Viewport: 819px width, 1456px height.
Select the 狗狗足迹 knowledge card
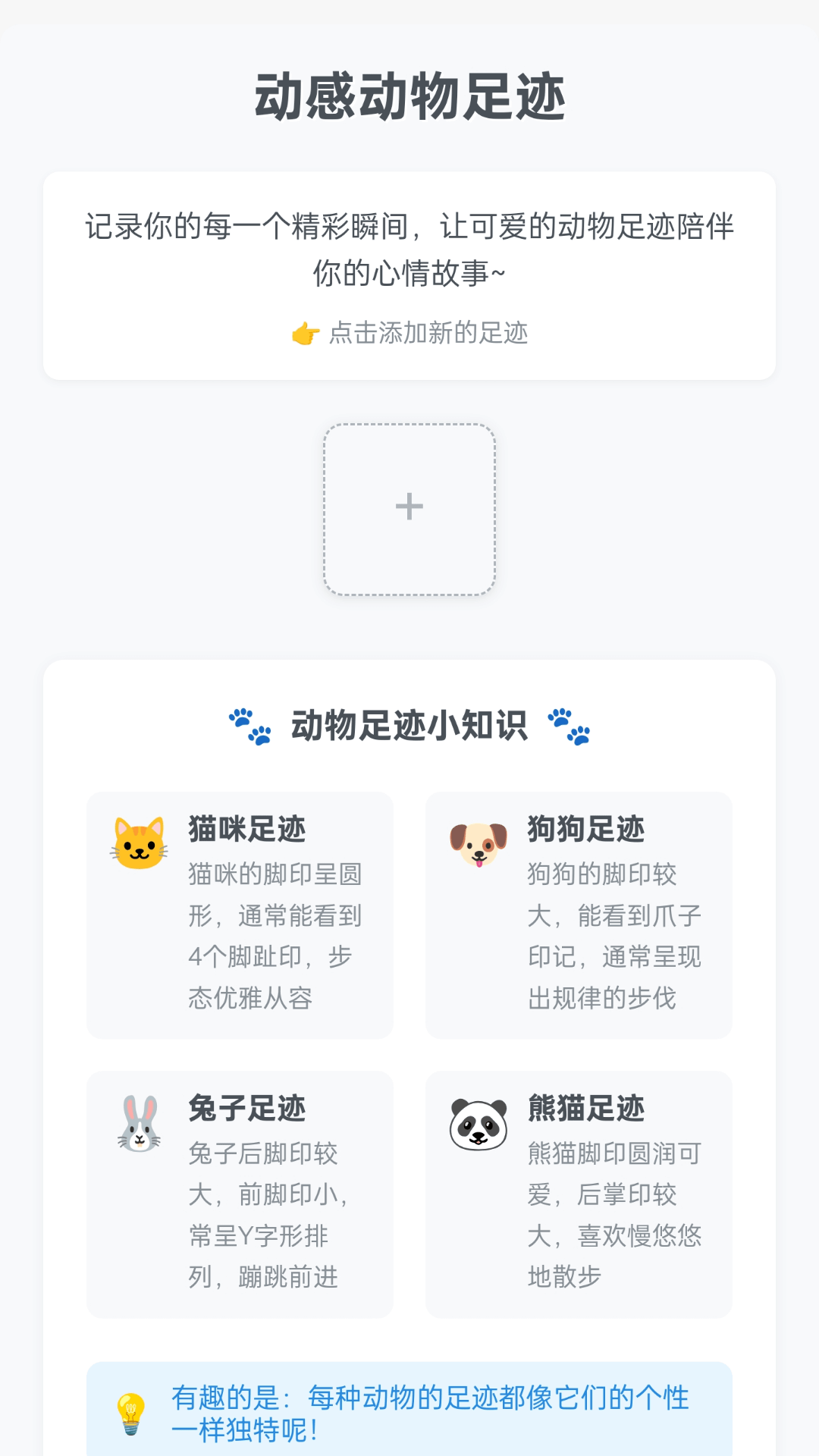pyautogui.click(x=579, y=914)
